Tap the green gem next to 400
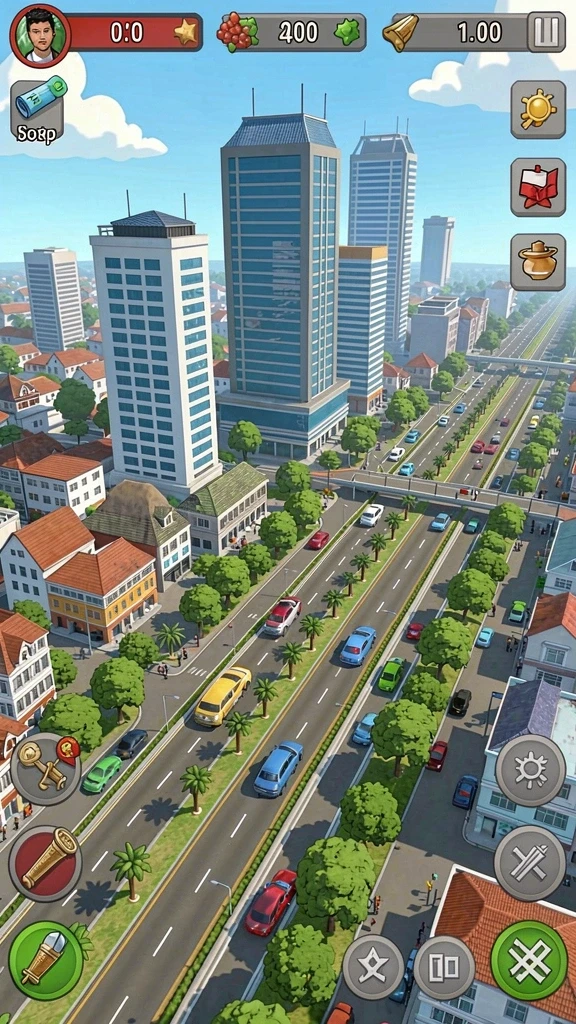 (x=346, y=32)
